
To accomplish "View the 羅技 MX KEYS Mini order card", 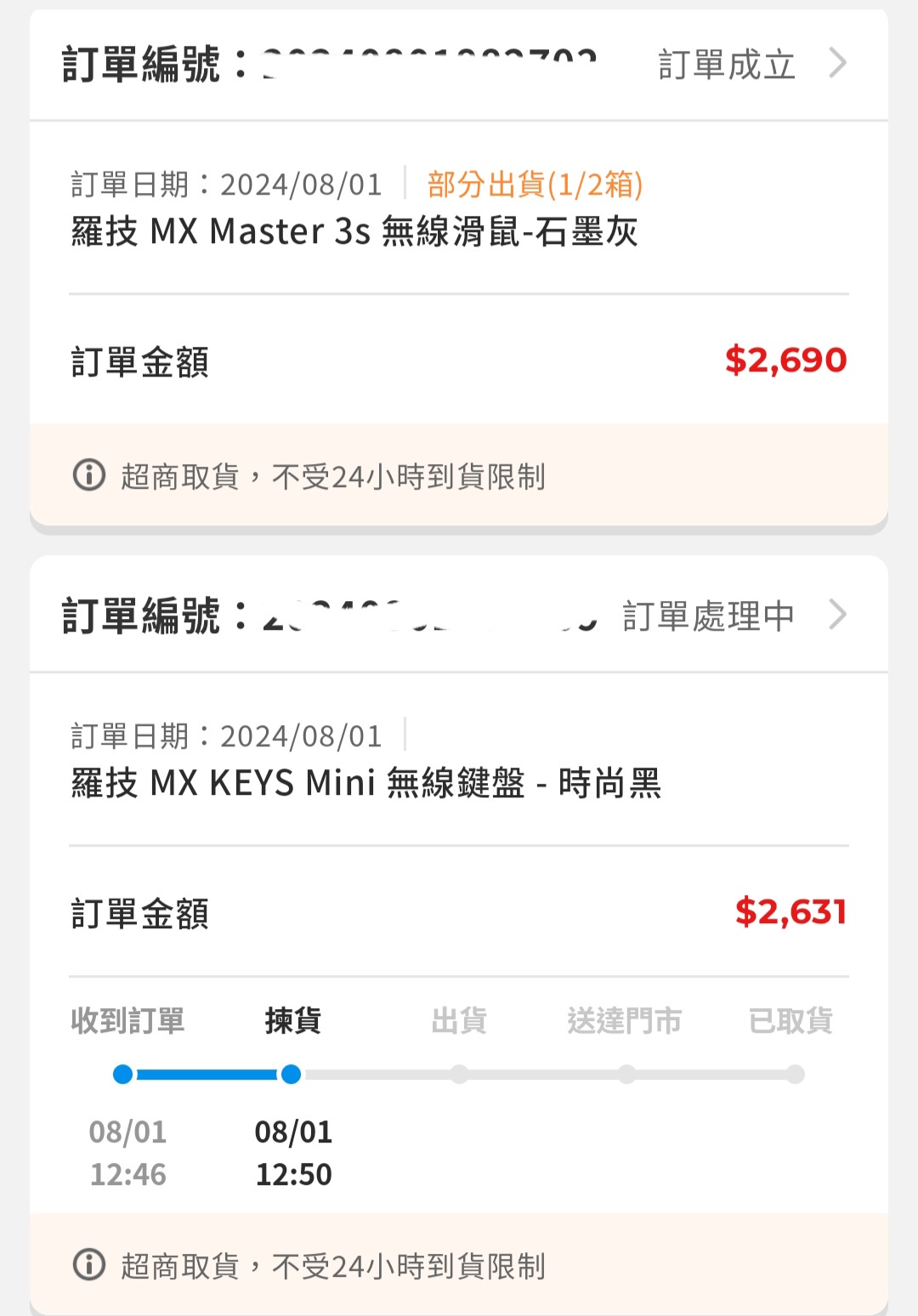I will (365, 783).
